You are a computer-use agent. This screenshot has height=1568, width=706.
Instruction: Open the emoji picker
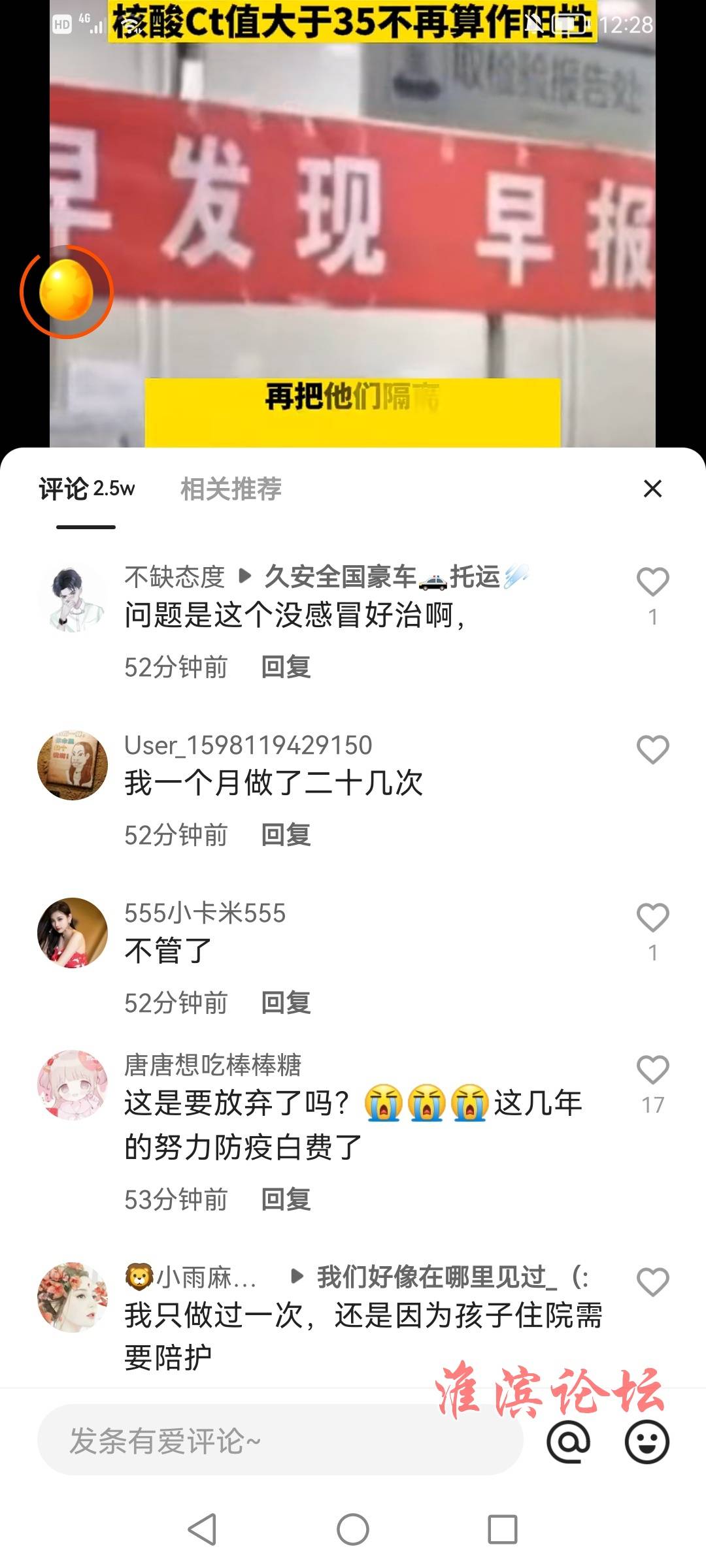point(647,1442)
